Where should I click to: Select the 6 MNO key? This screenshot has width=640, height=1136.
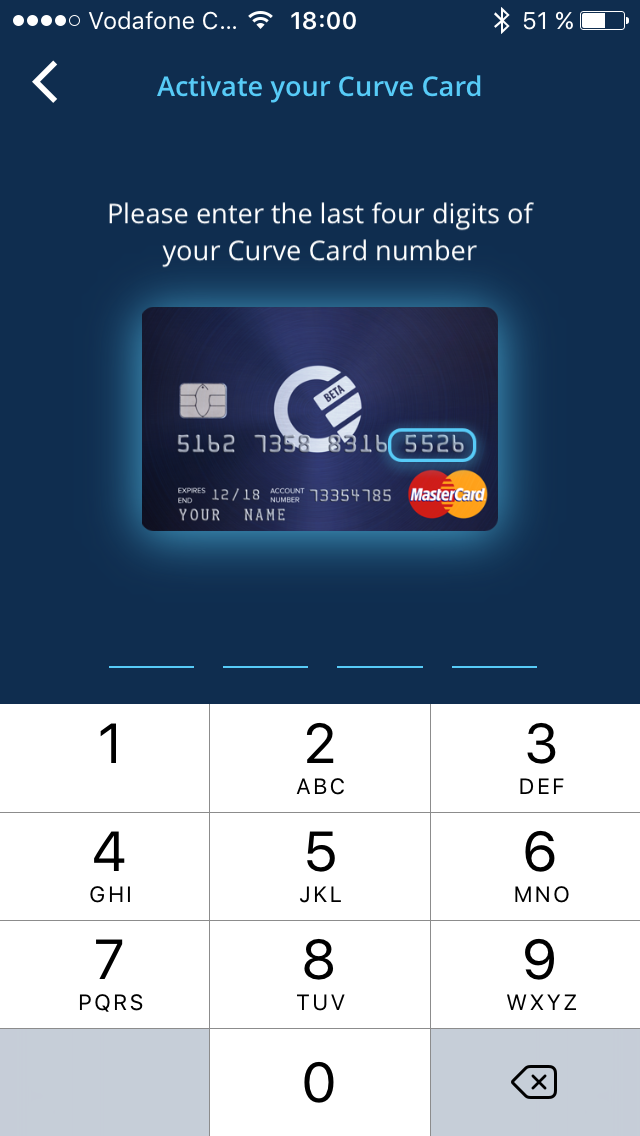(536, 866)
